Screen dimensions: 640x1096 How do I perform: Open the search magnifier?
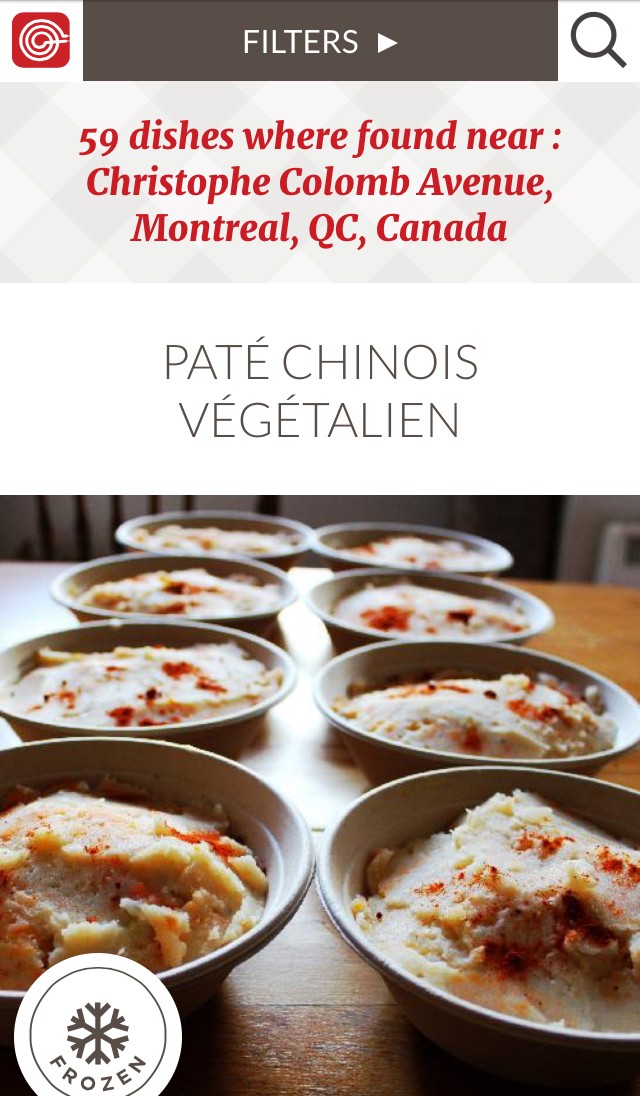pyautogui.click(x=598, y=41)
